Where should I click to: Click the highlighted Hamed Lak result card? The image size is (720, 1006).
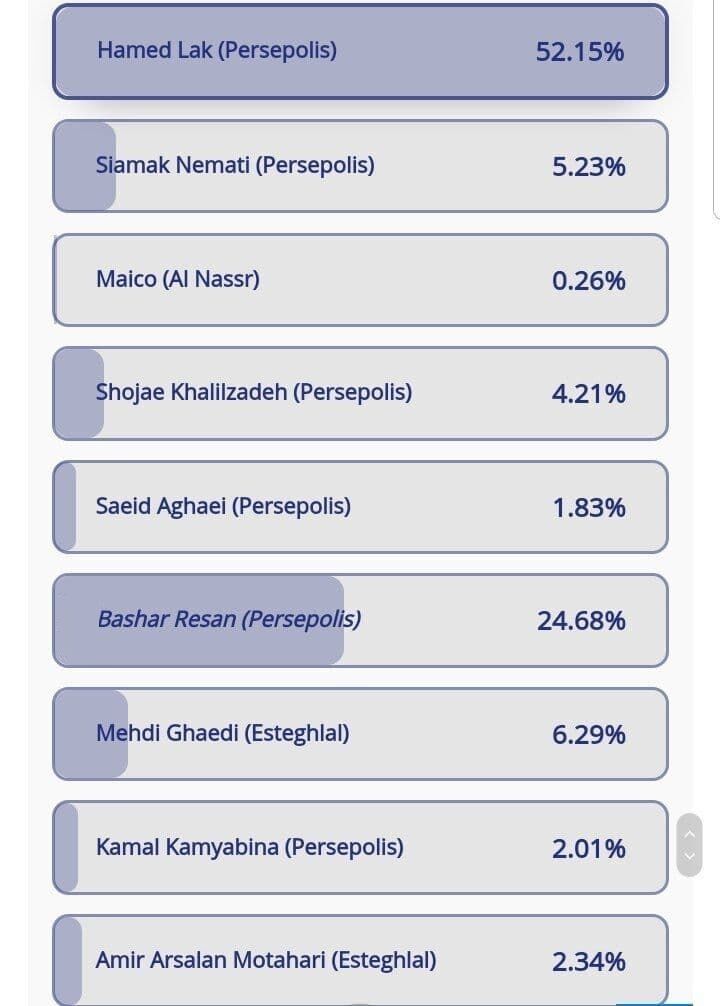[x=360, y=51]
